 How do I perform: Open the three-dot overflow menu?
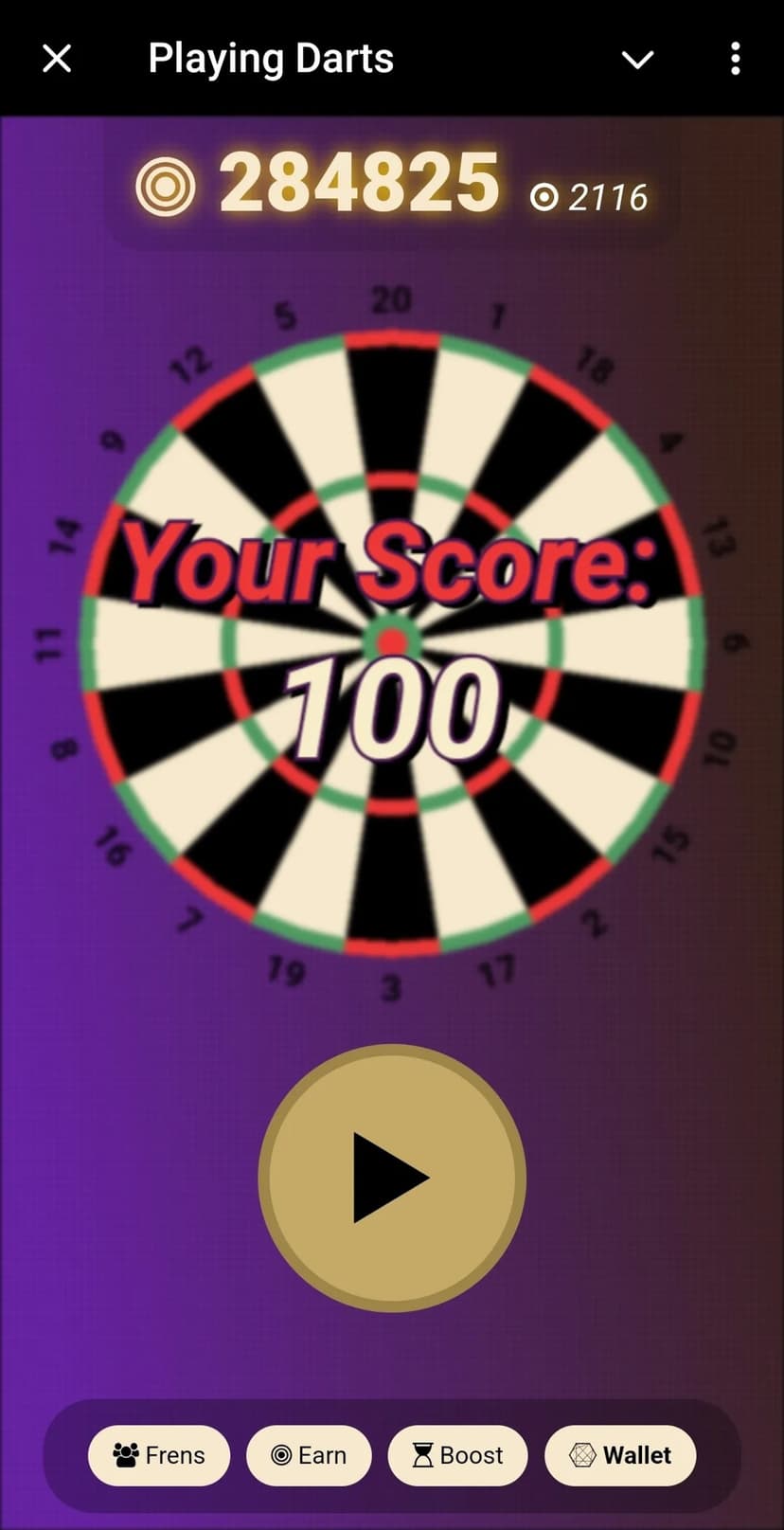(x=735, y=59)
